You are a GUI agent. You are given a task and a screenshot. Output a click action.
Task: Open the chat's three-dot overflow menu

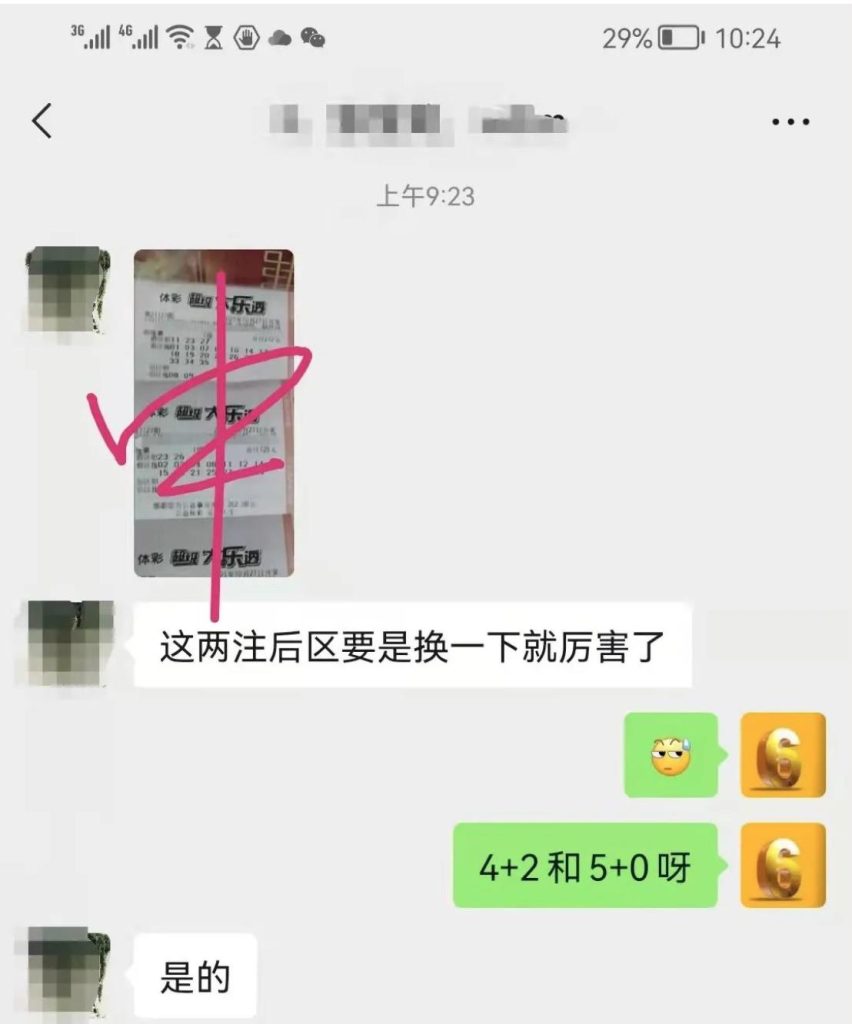click(x=790, y=122)
